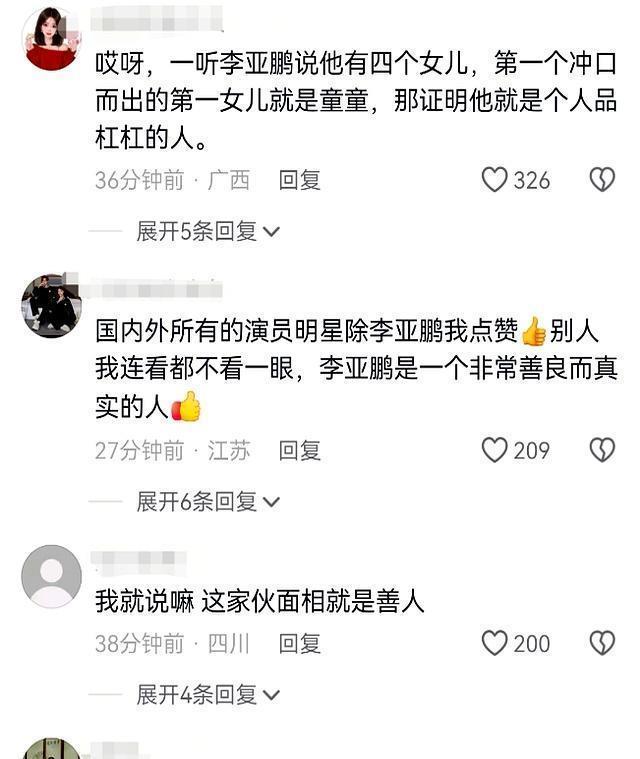Reply to the 38分钟前 四川 comment
Viewport: 640px width, 759px height.
point(299,643)
